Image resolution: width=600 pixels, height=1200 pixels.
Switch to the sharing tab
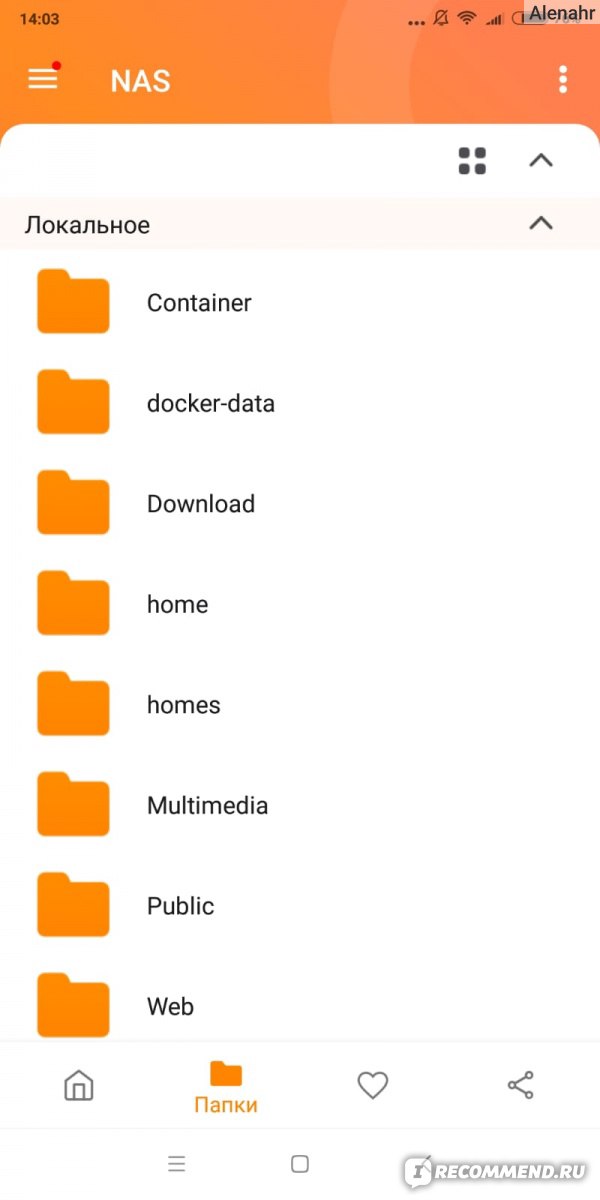pyautogui.click(x=521, y=1085)
